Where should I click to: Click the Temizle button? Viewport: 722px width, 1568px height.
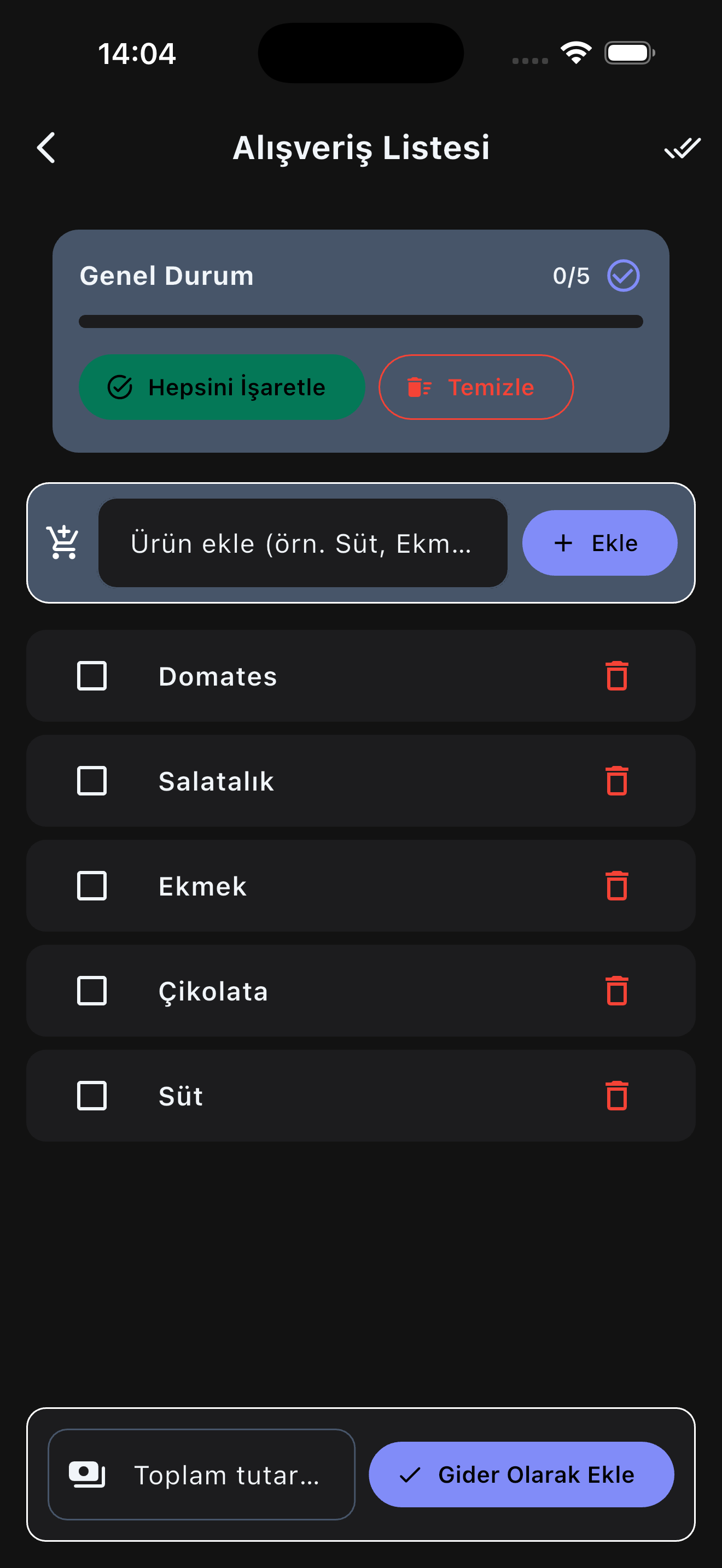tap(475, 387)
